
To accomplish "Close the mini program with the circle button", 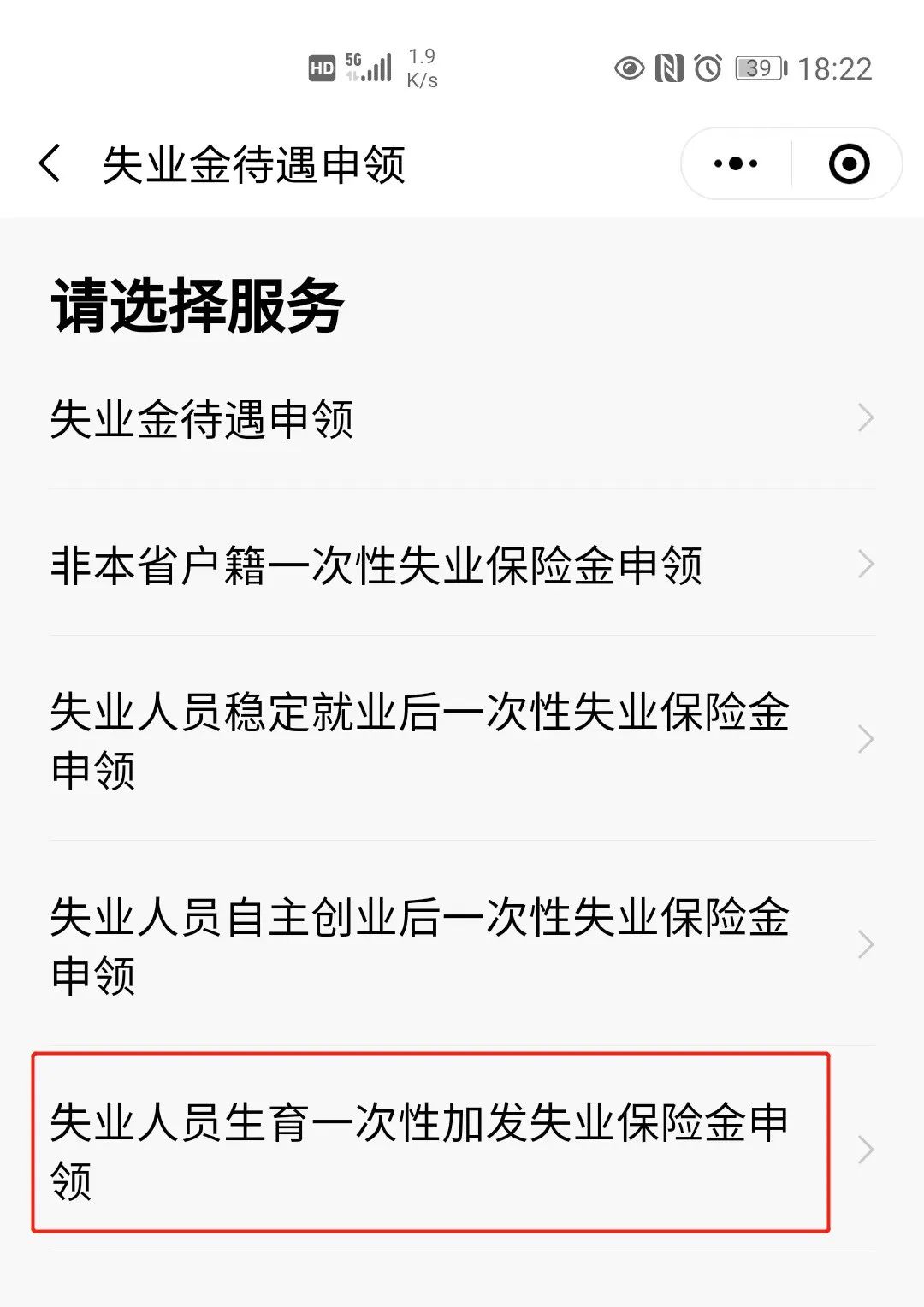I will 849,163.
